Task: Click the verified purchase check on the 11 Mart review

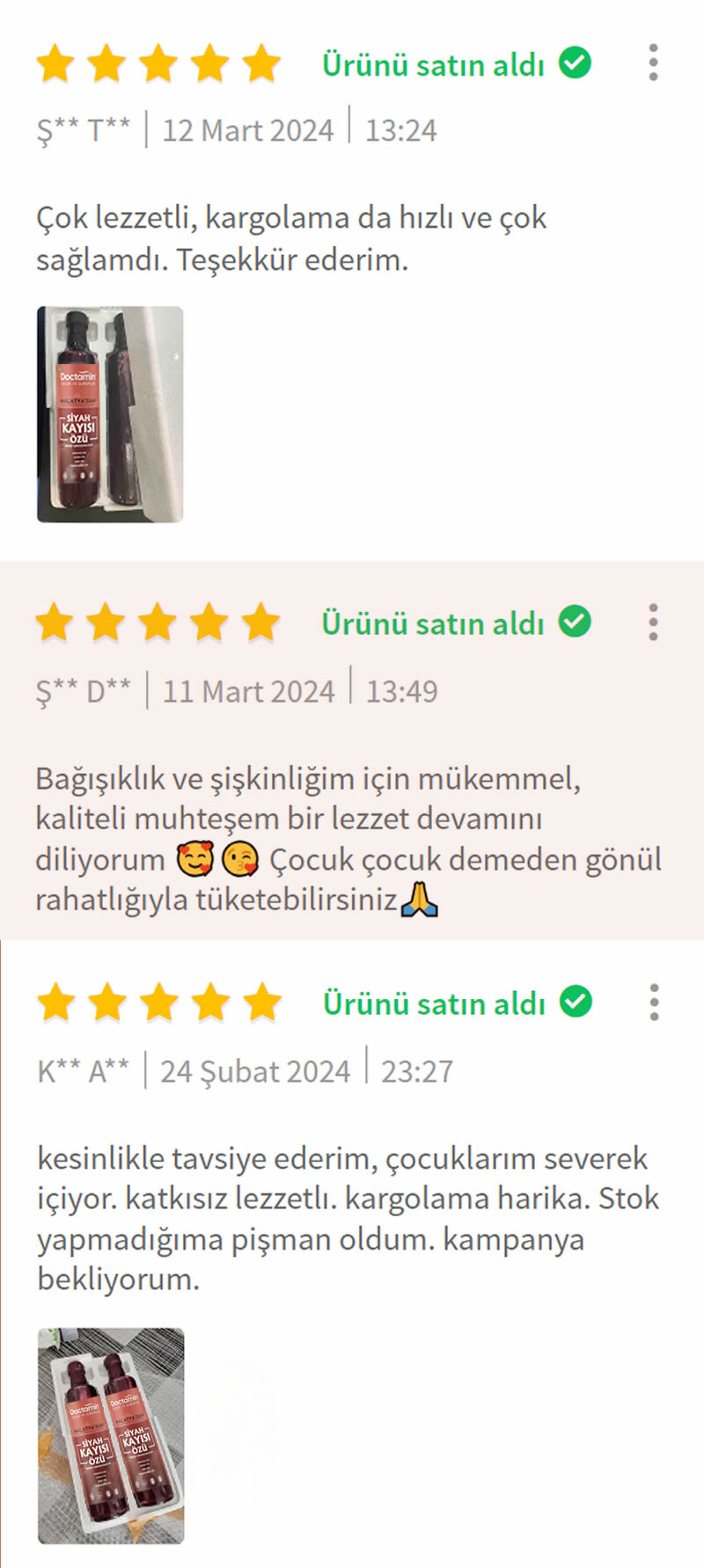Action: click(576, 620)
